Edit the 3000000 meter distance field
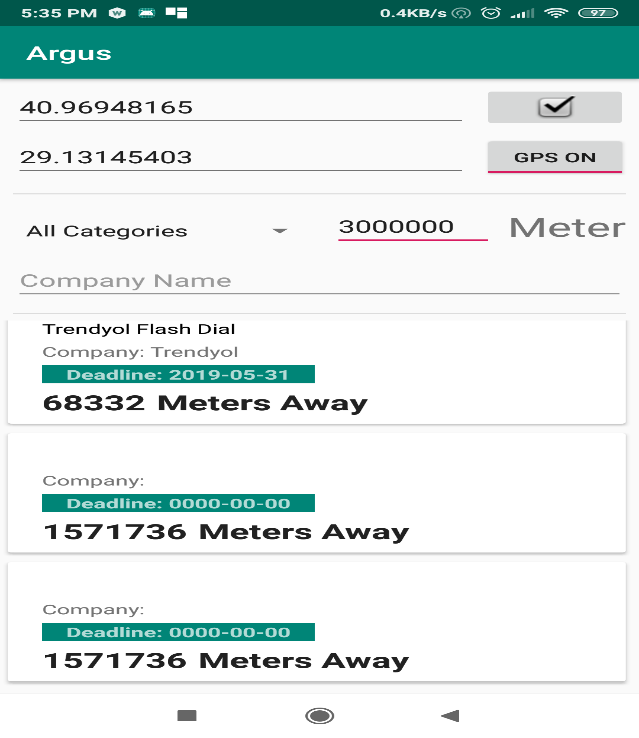 [413, 227]
